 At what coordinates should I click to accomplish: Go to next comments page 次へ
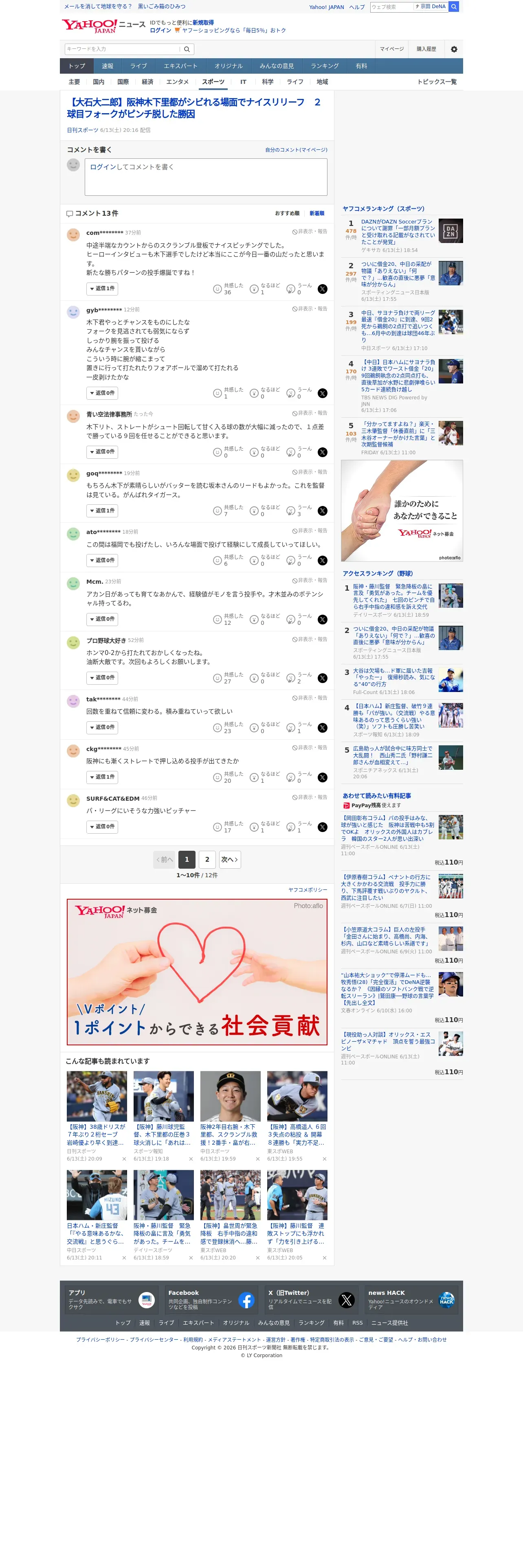pos(230,859)
